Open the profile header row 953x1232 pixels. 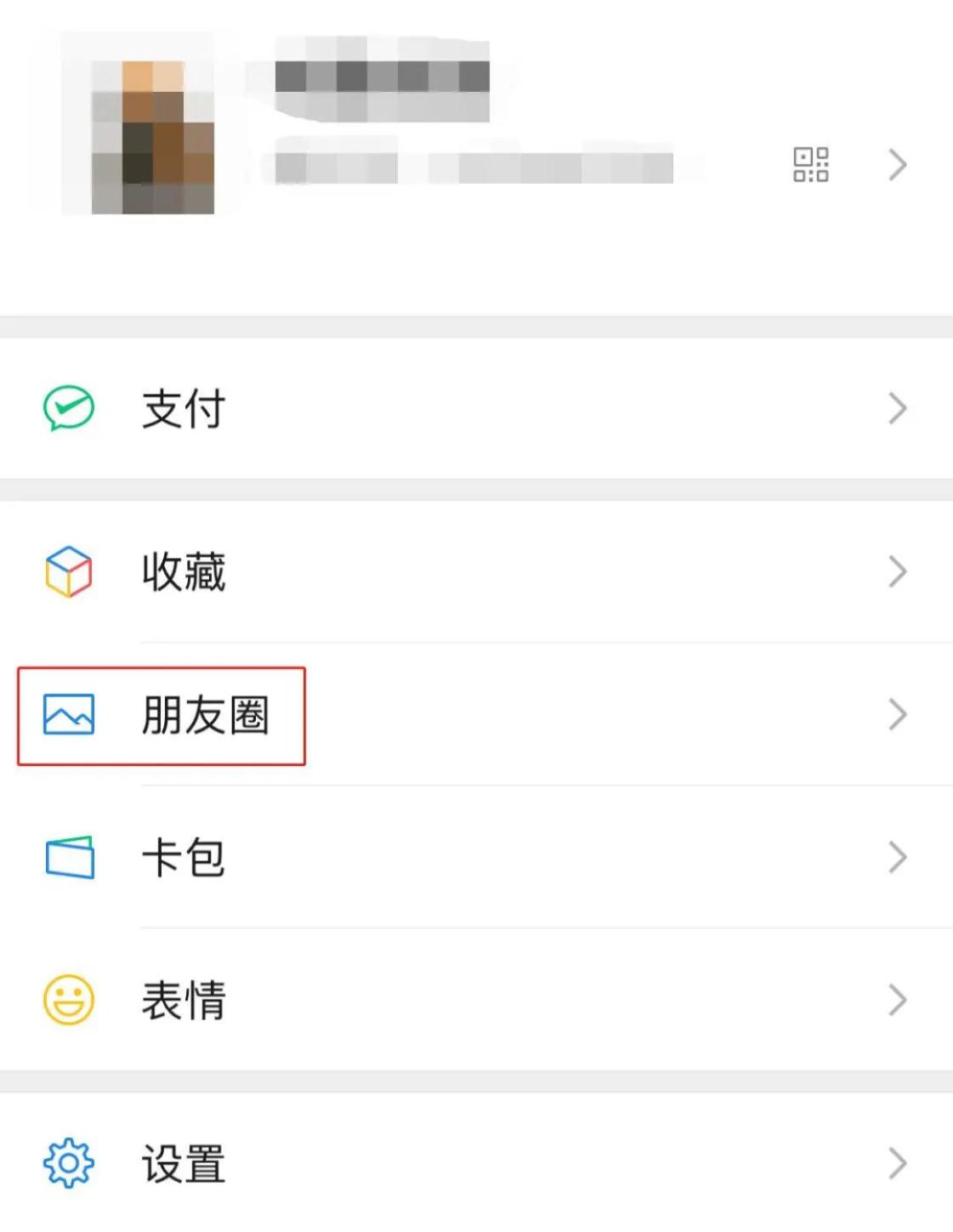[476, 158]
